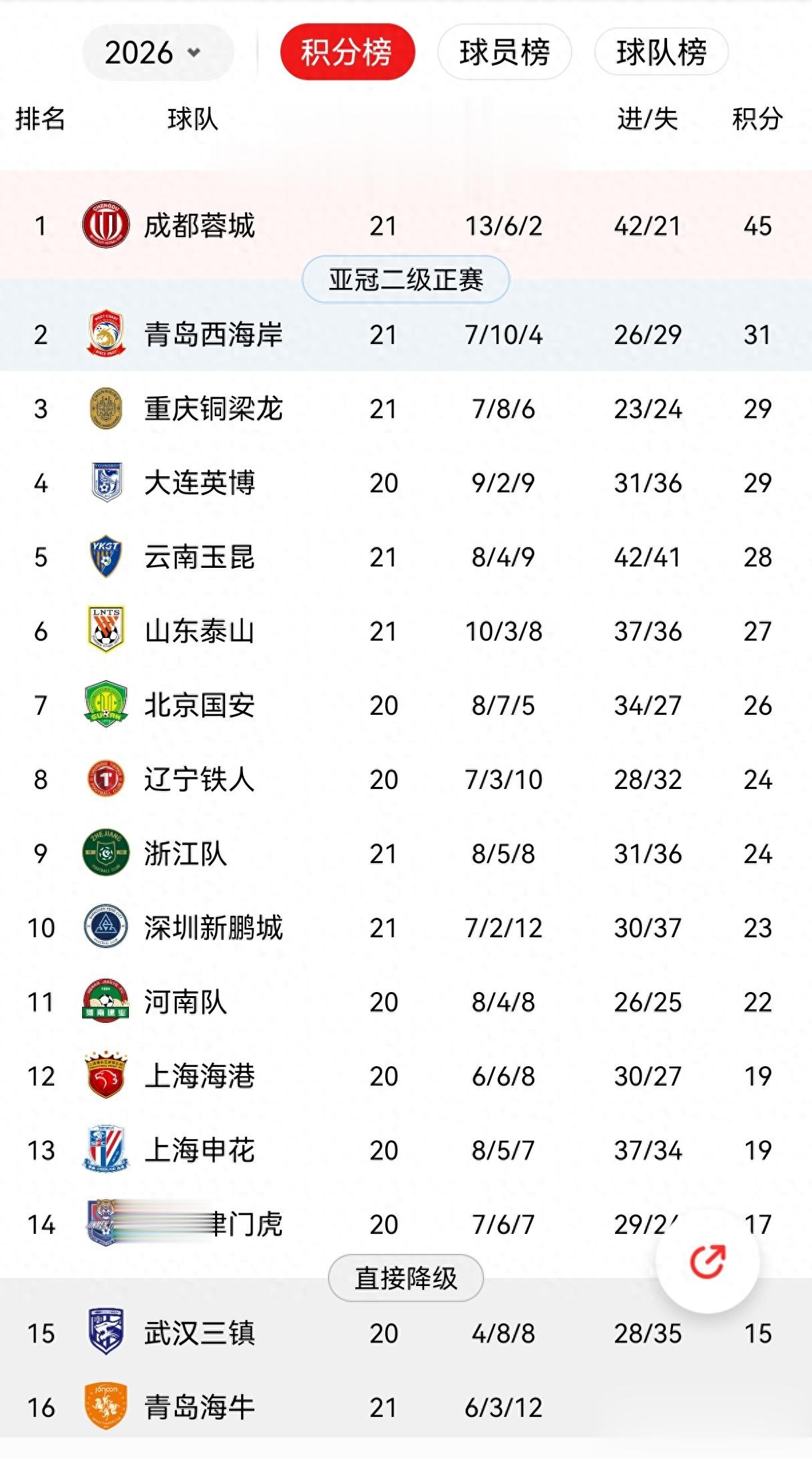This screenshot has width=812, height=1459.
Task: Open the 山东泰山 team page
Action: point(406,631)
